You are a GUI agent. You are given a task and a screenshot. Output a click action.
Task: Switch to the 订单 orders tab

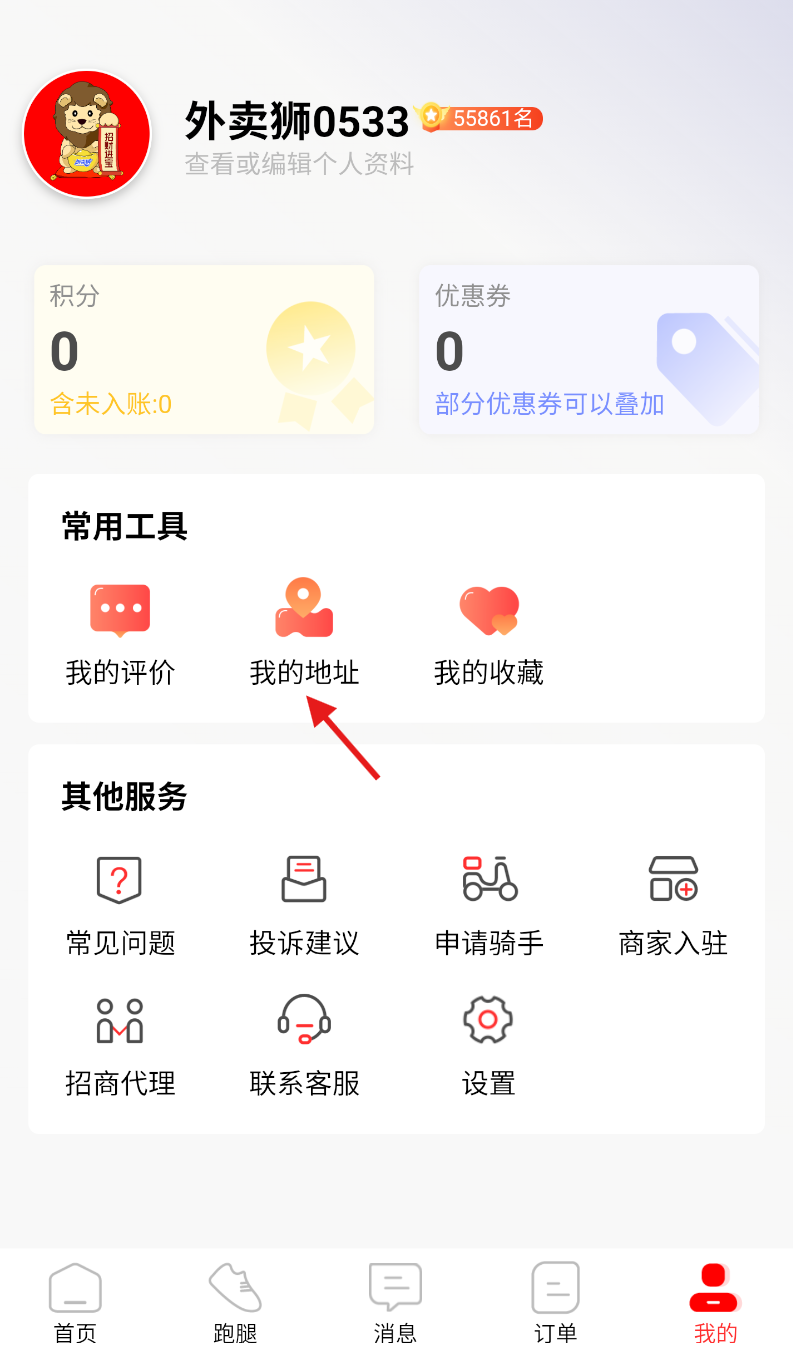pyautogui.click(x=555, y=1302)
